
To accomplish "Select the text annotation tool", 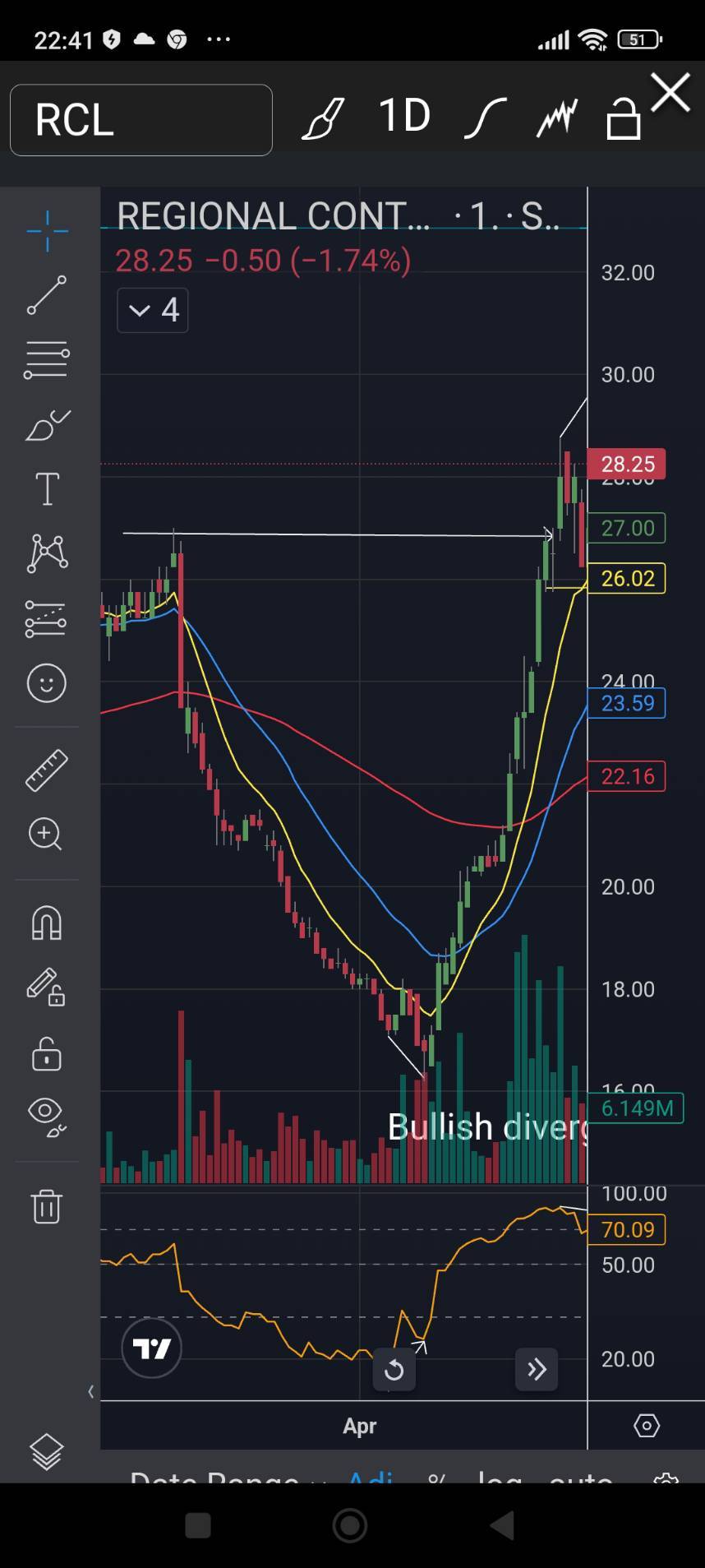I will point(47,489).
